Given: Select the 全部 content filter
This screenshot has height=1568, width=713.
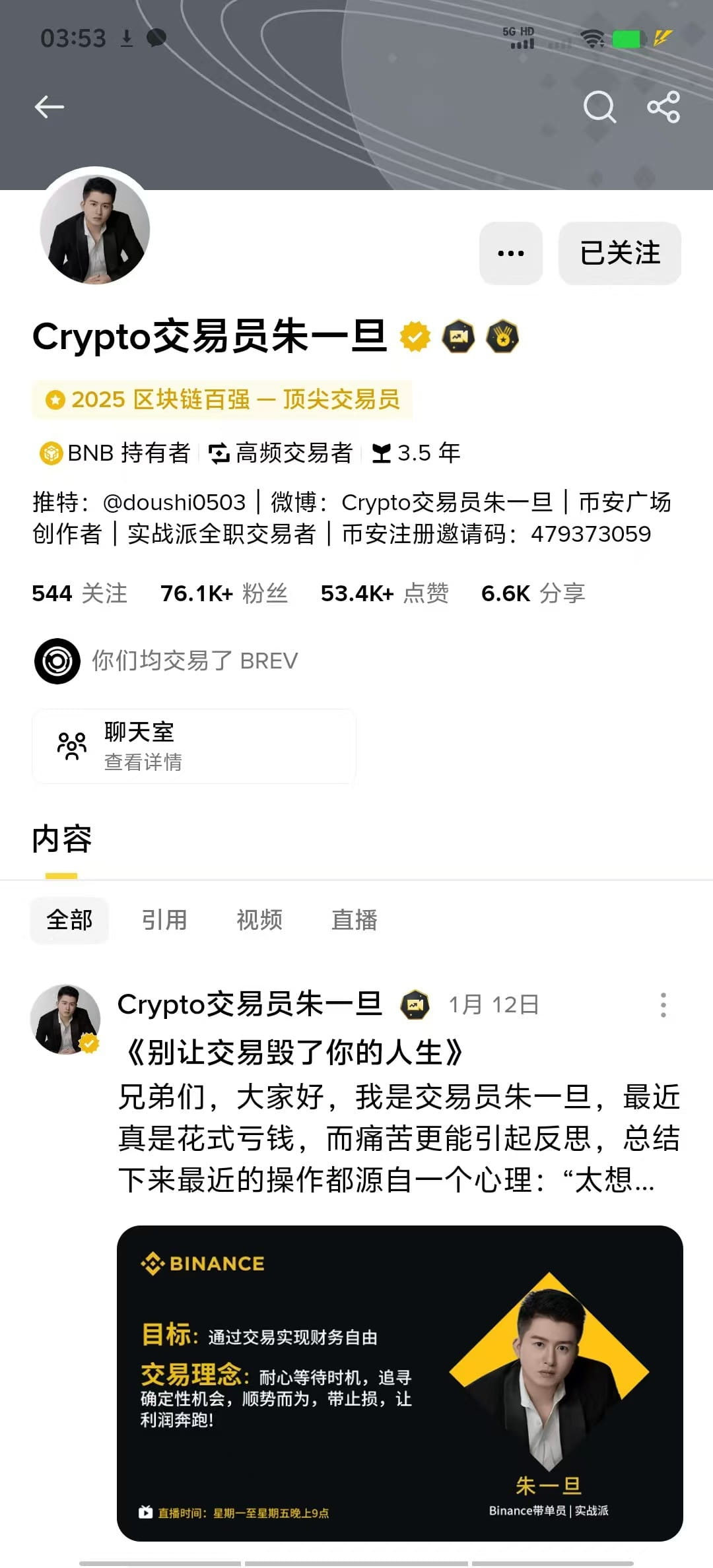Looking at the screenshot, I should click(69, 920).
